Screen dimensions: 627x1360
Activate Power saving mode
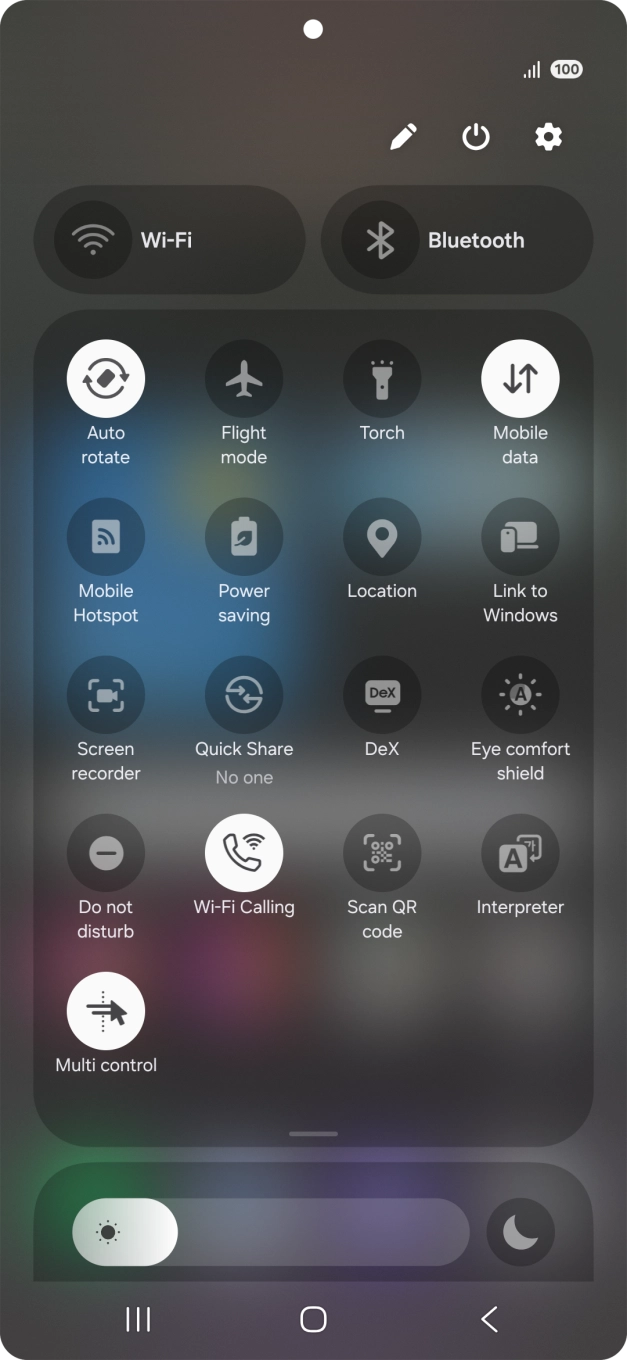tap(244, 537)
